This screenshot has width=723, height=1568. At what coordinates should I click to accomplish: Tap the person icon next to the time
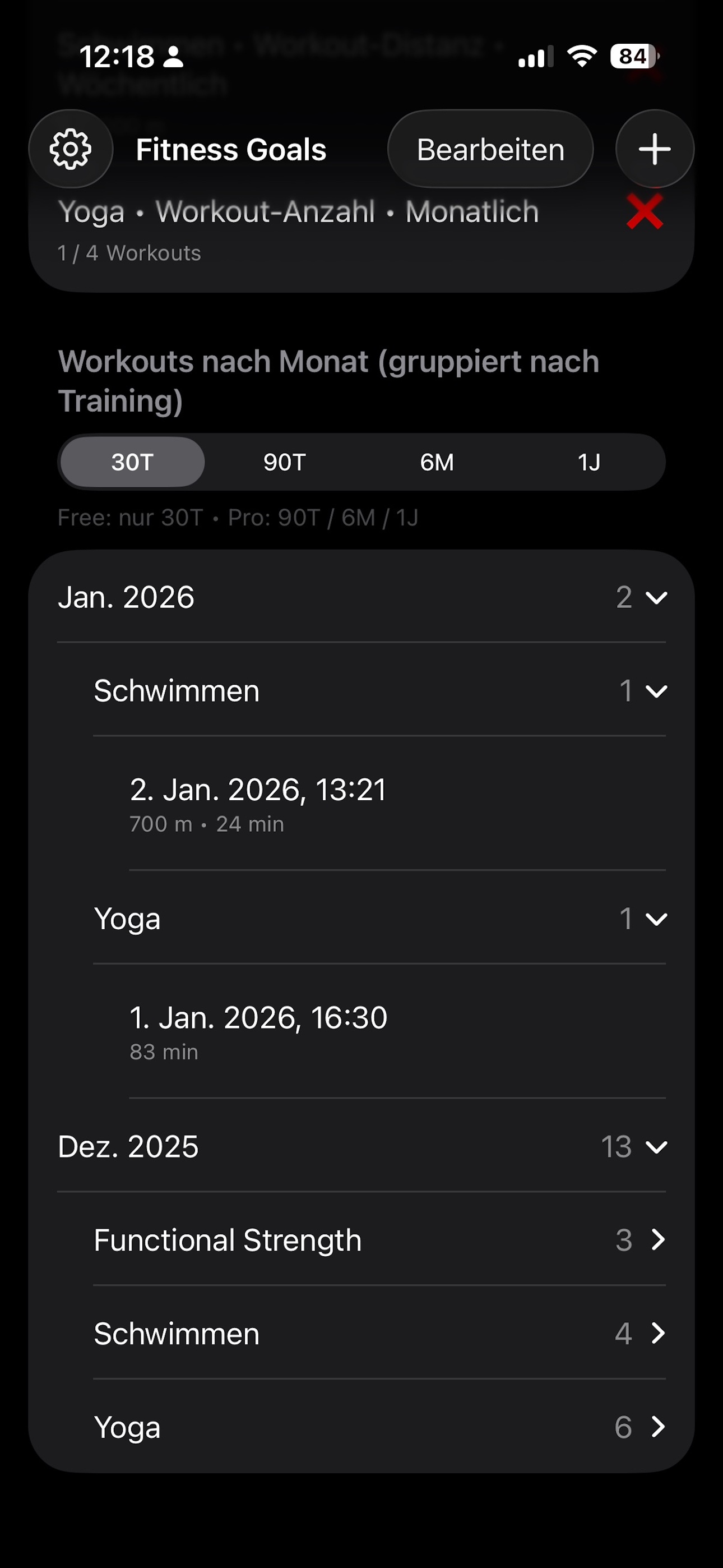click(x=174, y=58)
